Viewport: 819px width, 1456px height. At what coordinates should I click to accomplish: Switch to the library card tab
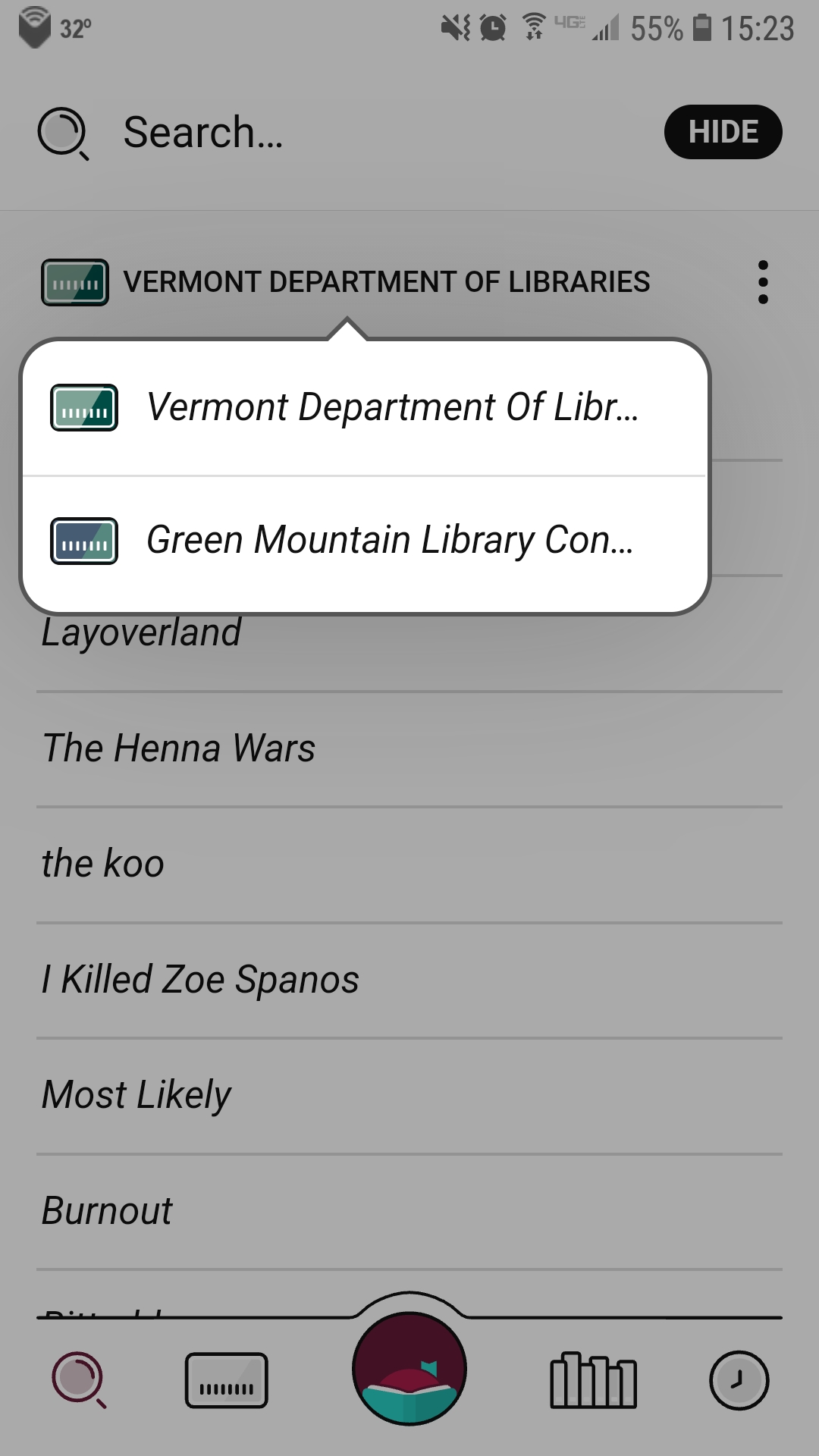point(226,1380)
